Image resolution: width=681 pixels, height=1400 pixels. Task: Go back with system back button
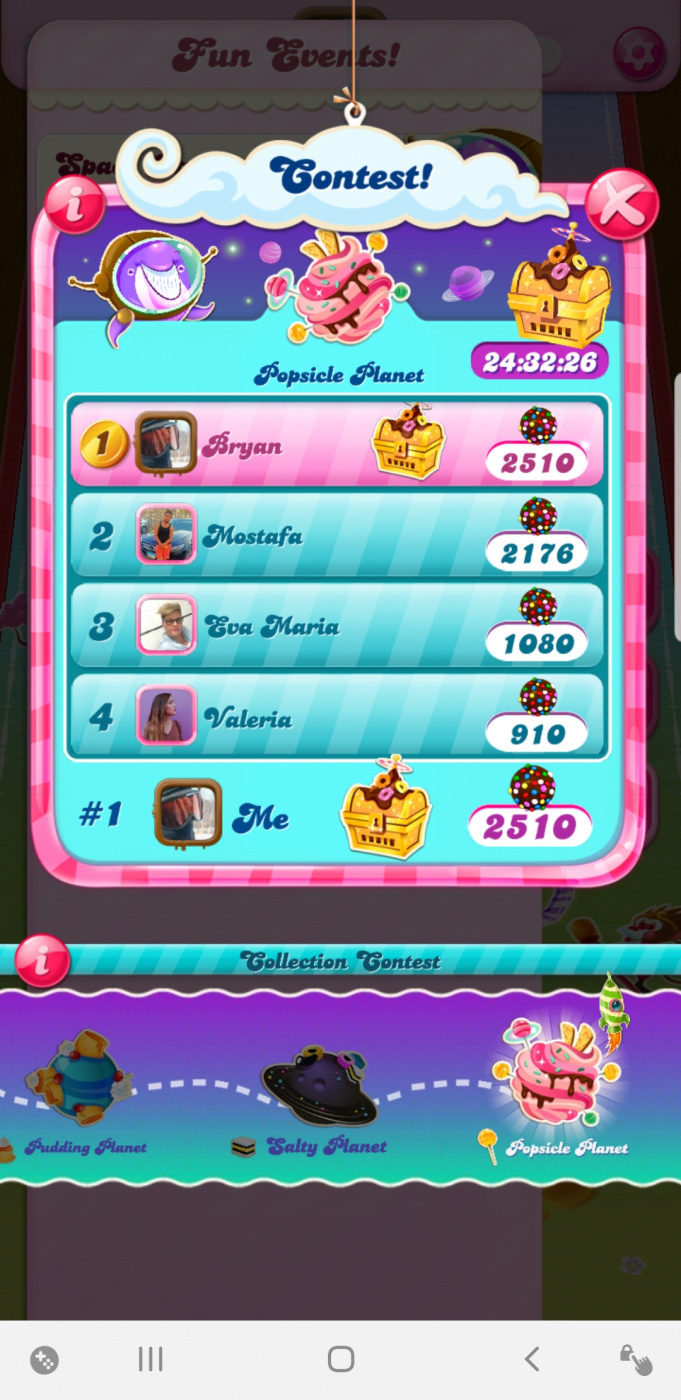tap(532, 1358)
